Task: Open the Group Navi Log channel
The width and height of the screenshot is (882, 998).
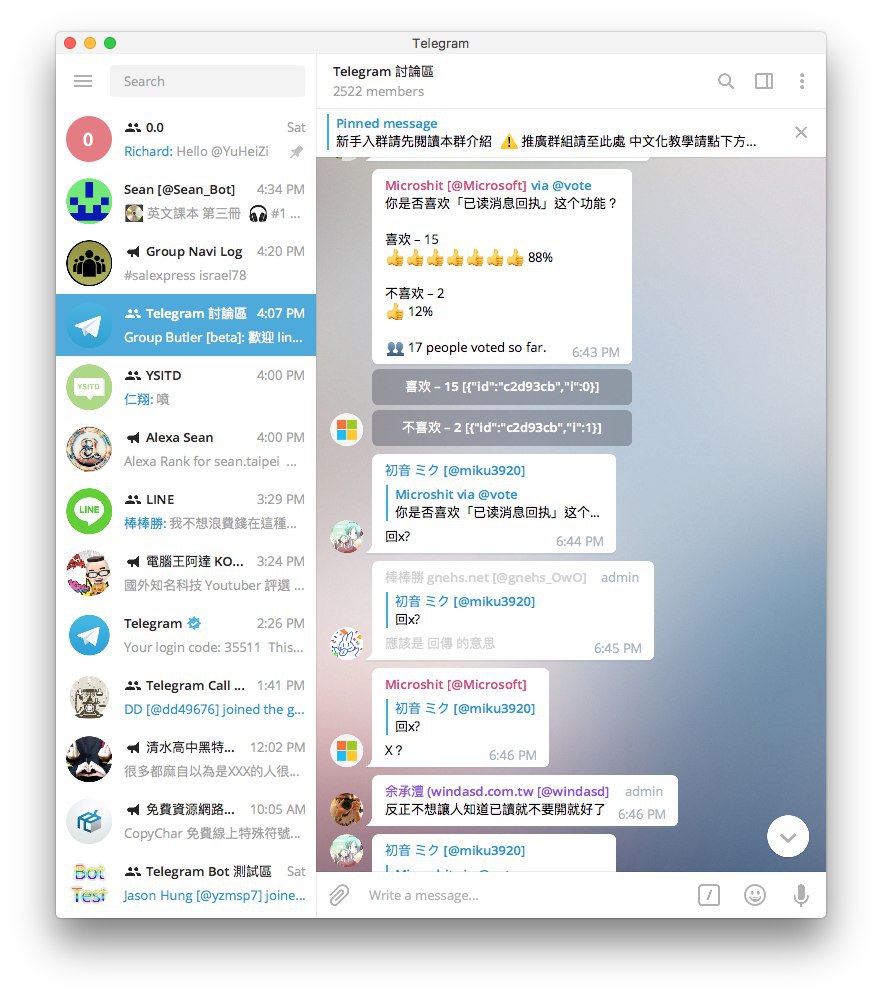Action: click(x=186, y=263)
